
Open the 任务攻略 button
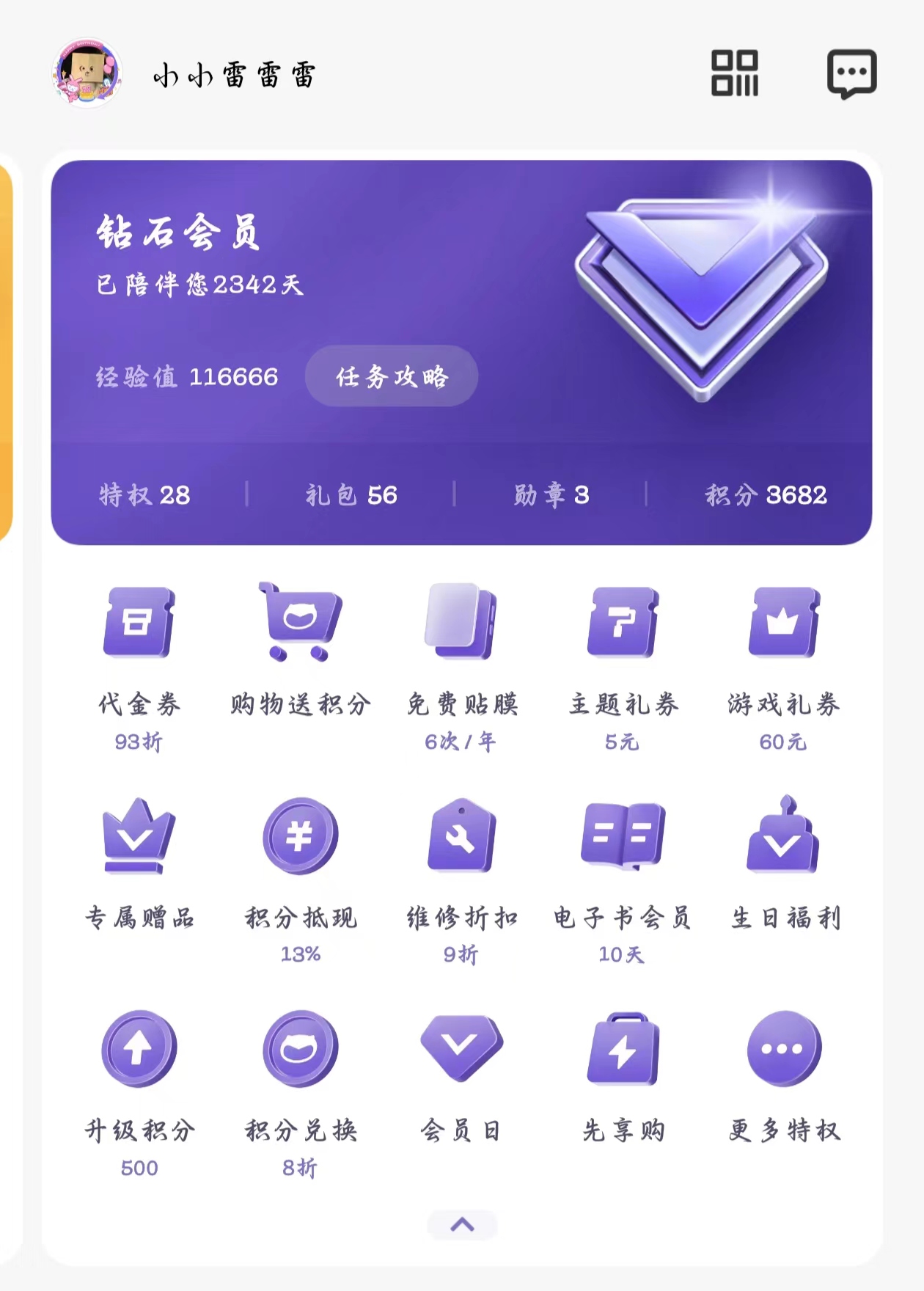pyautogui.click(x=392, y=376)
